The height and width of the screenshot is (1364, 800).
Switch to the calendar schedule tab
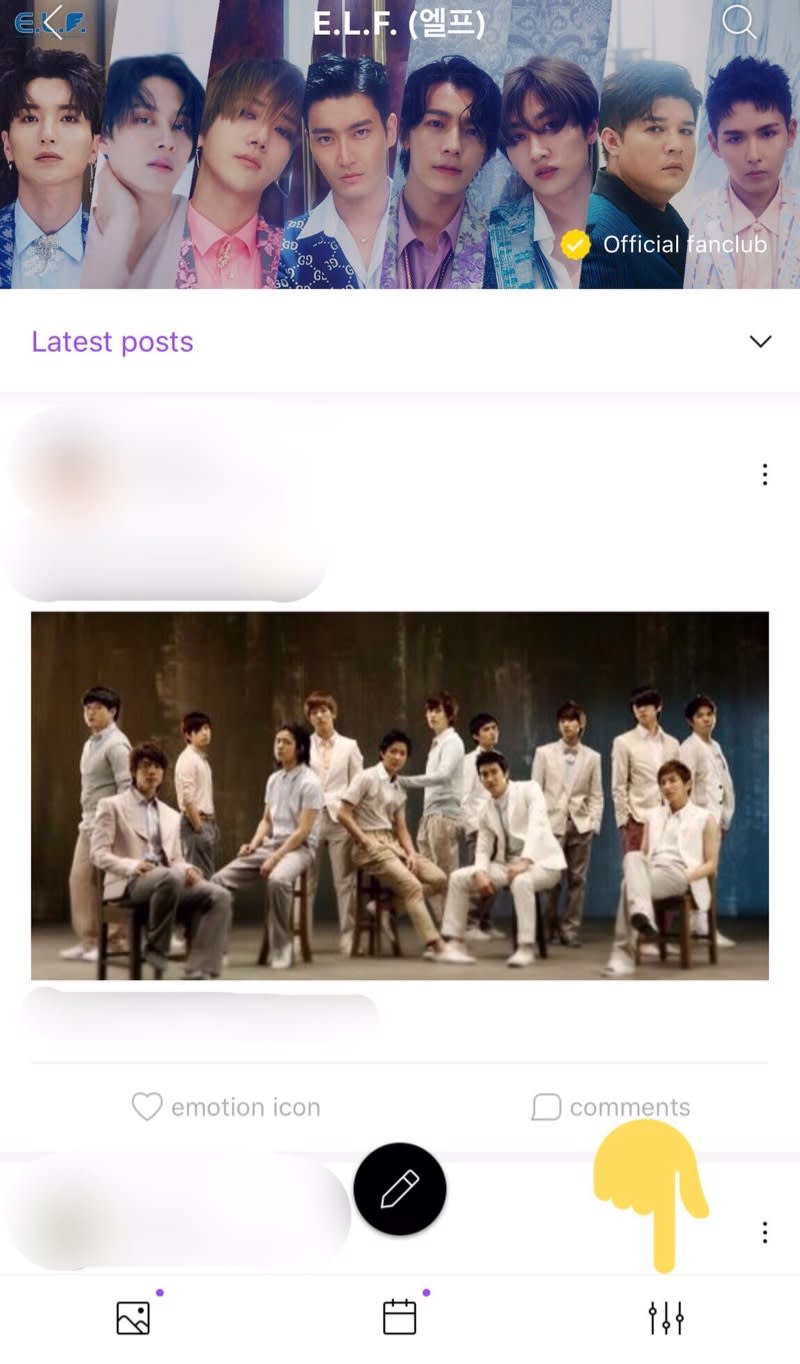[x=400, y=1317]
